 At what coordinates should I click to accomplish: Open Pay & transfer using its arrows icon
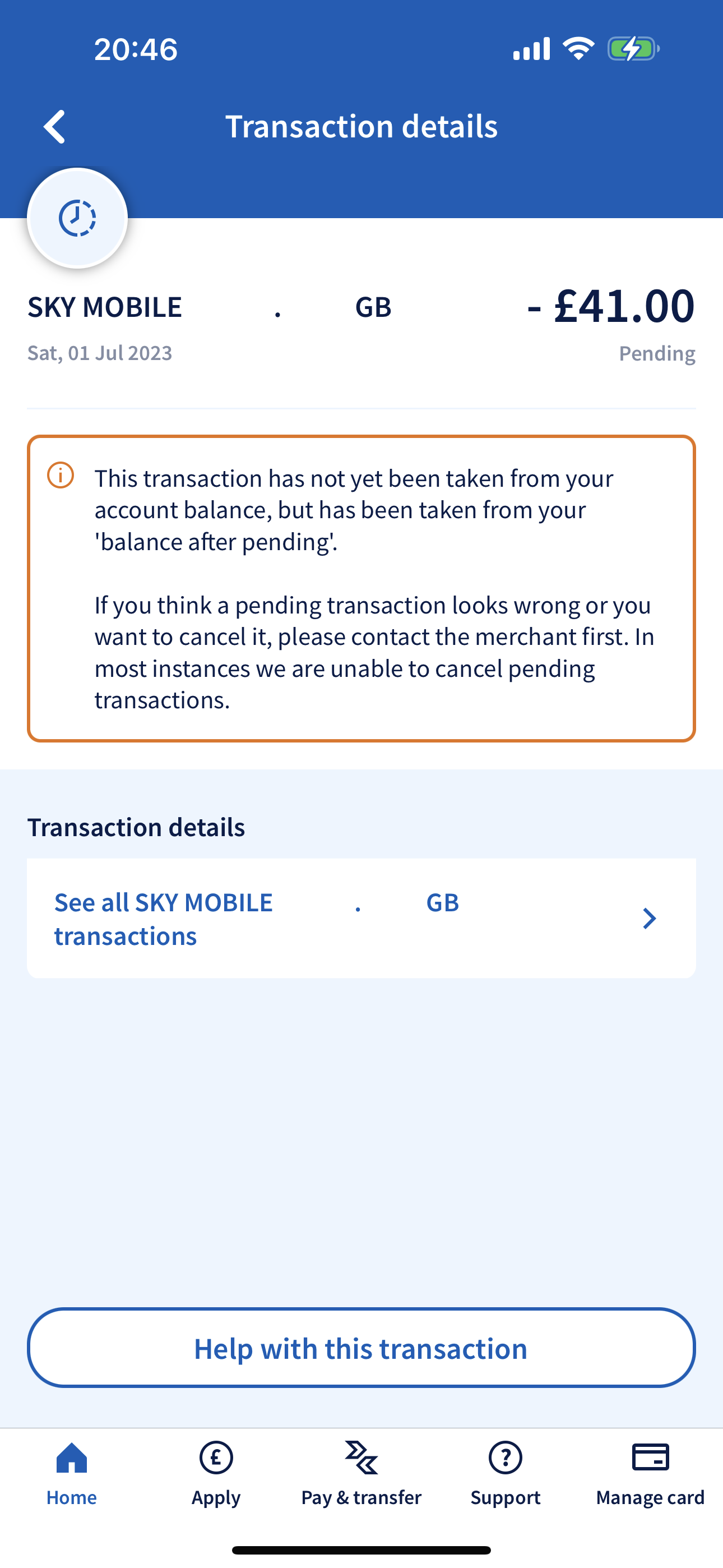361,1457
